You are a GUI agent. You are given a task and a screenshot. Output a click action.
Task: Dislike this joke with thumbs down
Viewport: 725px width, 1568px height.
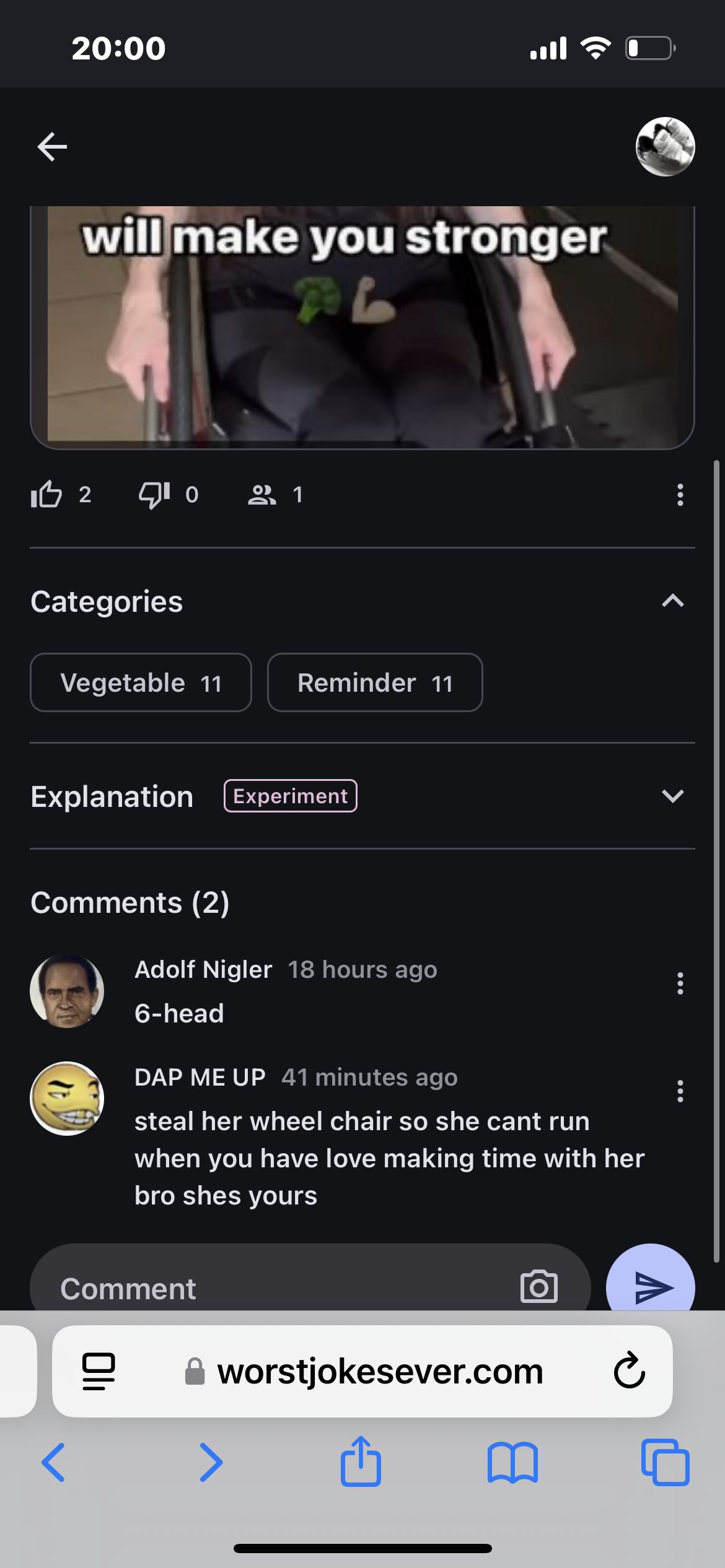(x=154, y=495)
